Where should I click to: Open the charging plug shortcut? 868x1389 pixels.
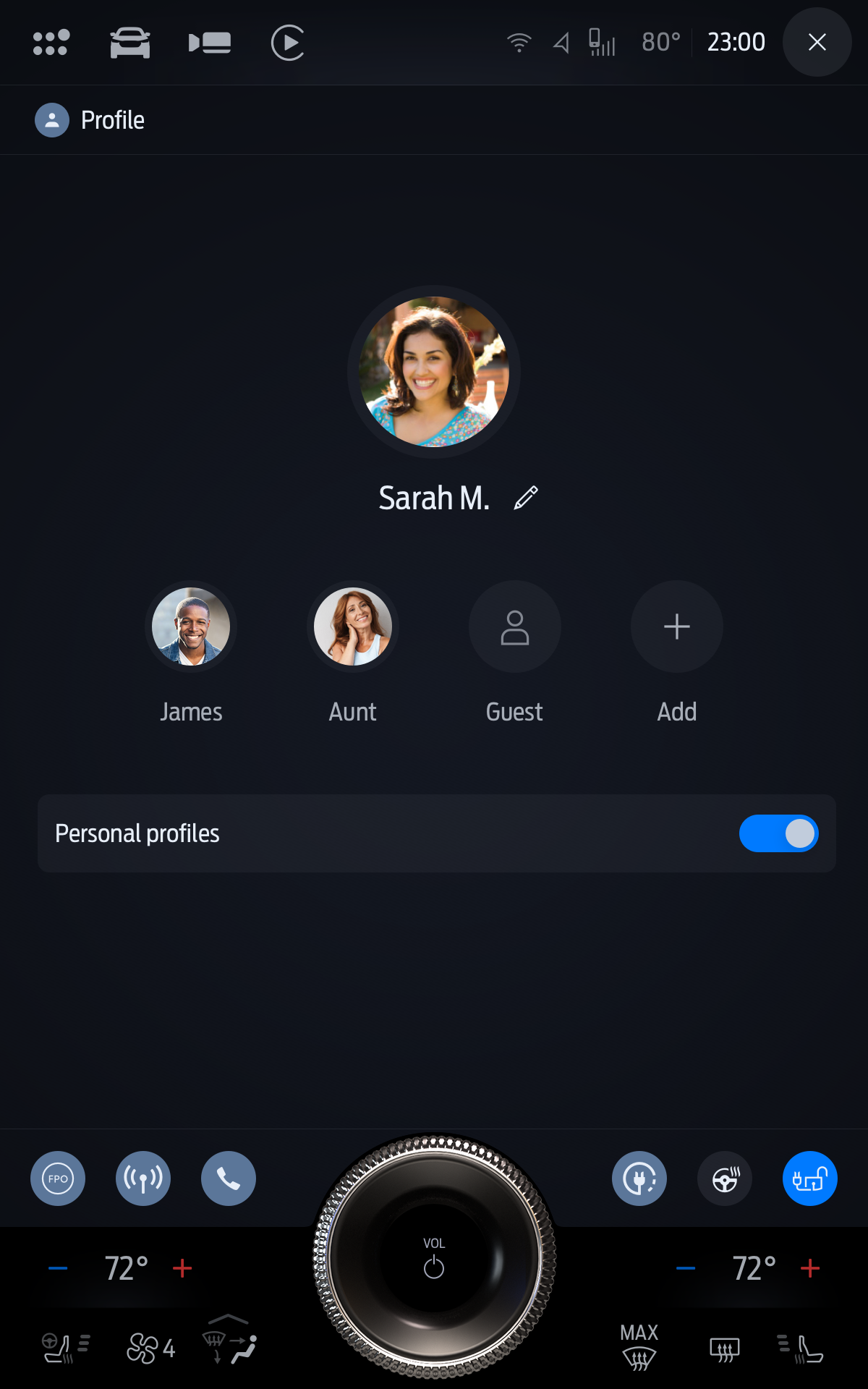pos(639,1178)
